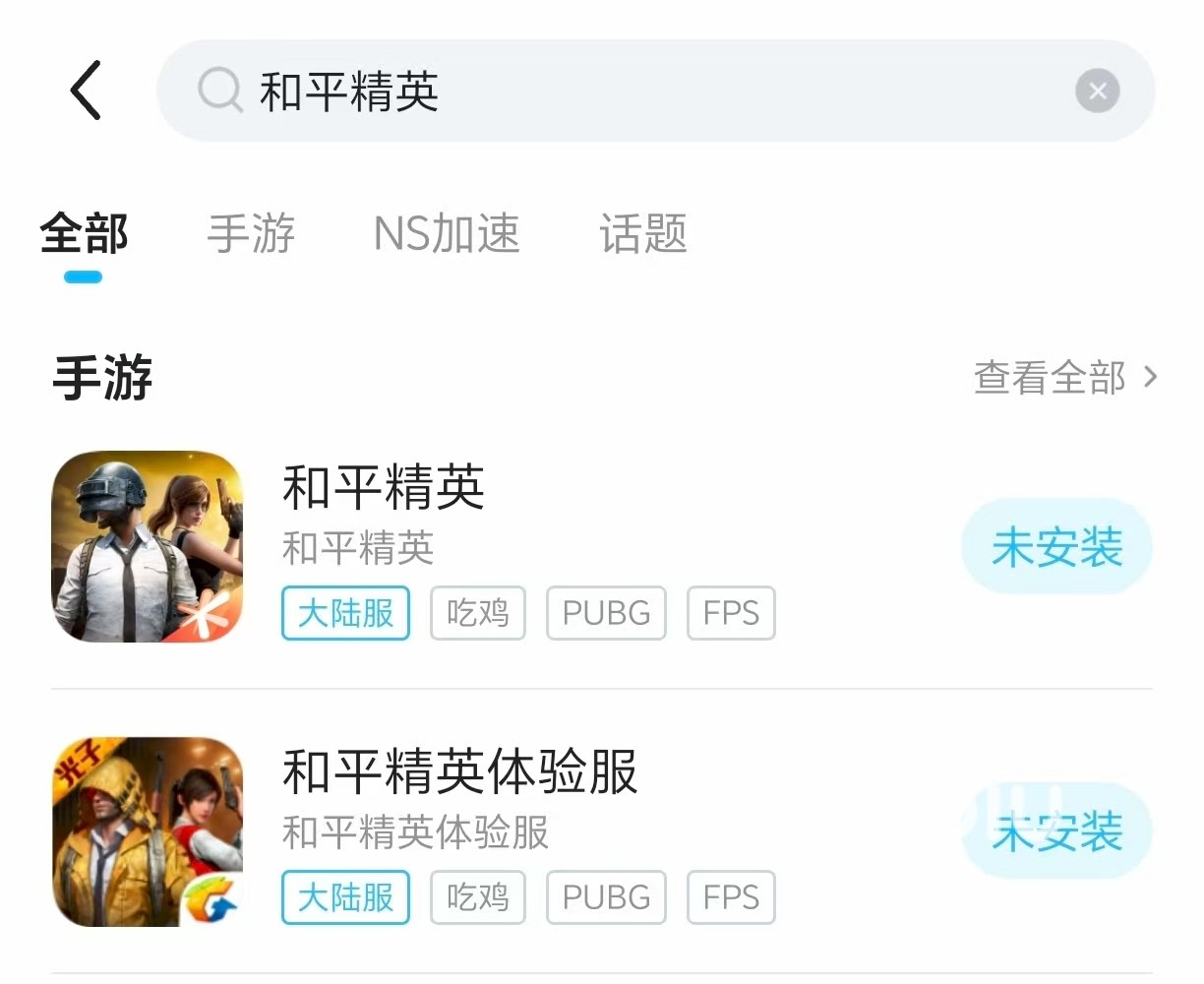Viewport: 1204px width, 984px height.
Task: Open the 和平精英体验服 game result
Action: tap(460, 772)
